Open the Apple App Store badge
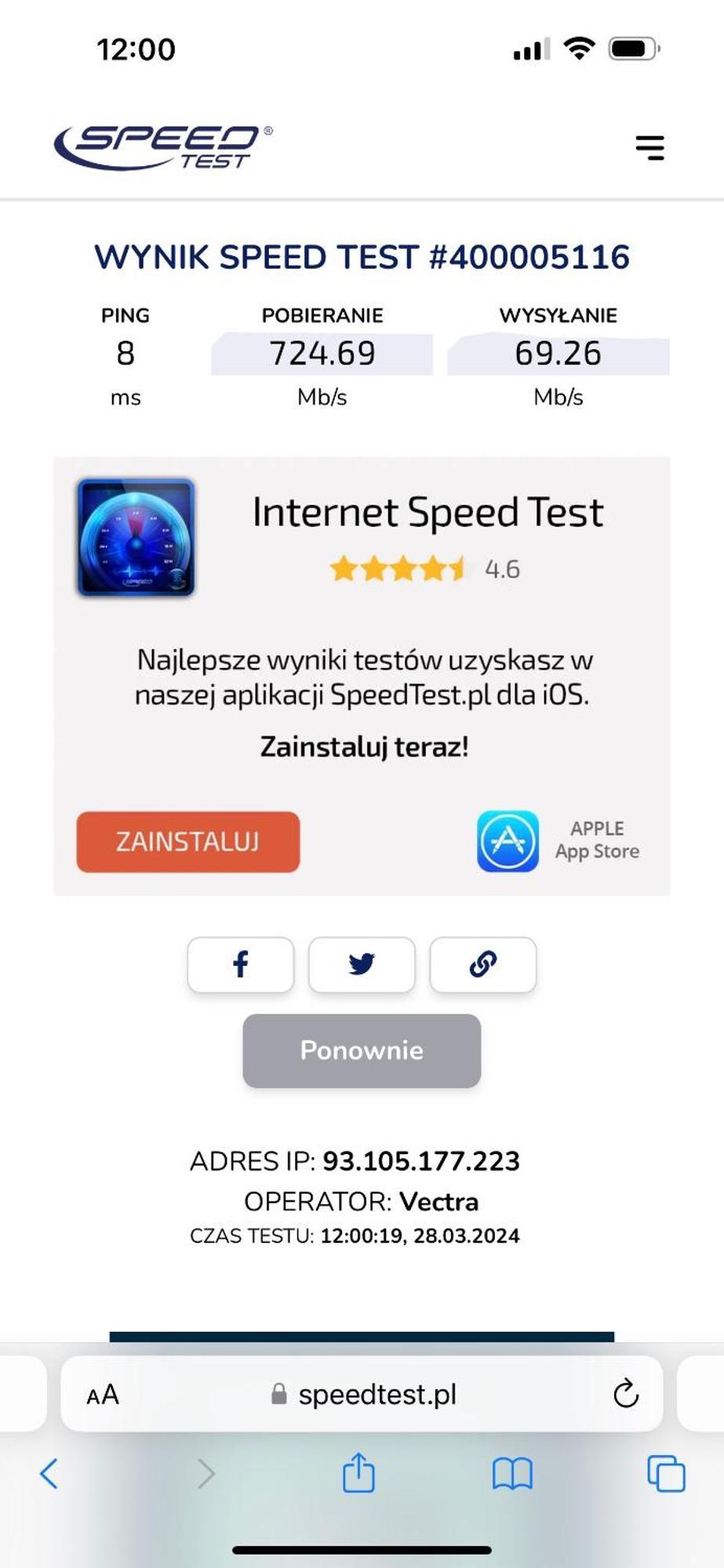The height and width of the screenshot is (1568, 724). point(558,841)
